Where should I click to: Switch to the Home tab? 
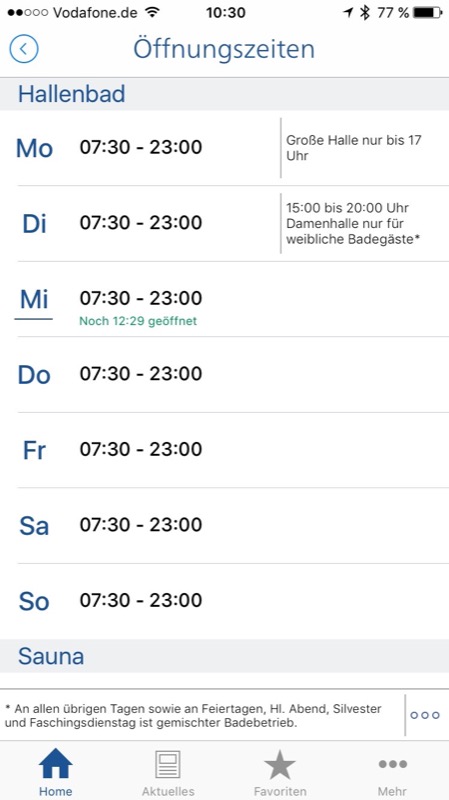click(56, 772)
